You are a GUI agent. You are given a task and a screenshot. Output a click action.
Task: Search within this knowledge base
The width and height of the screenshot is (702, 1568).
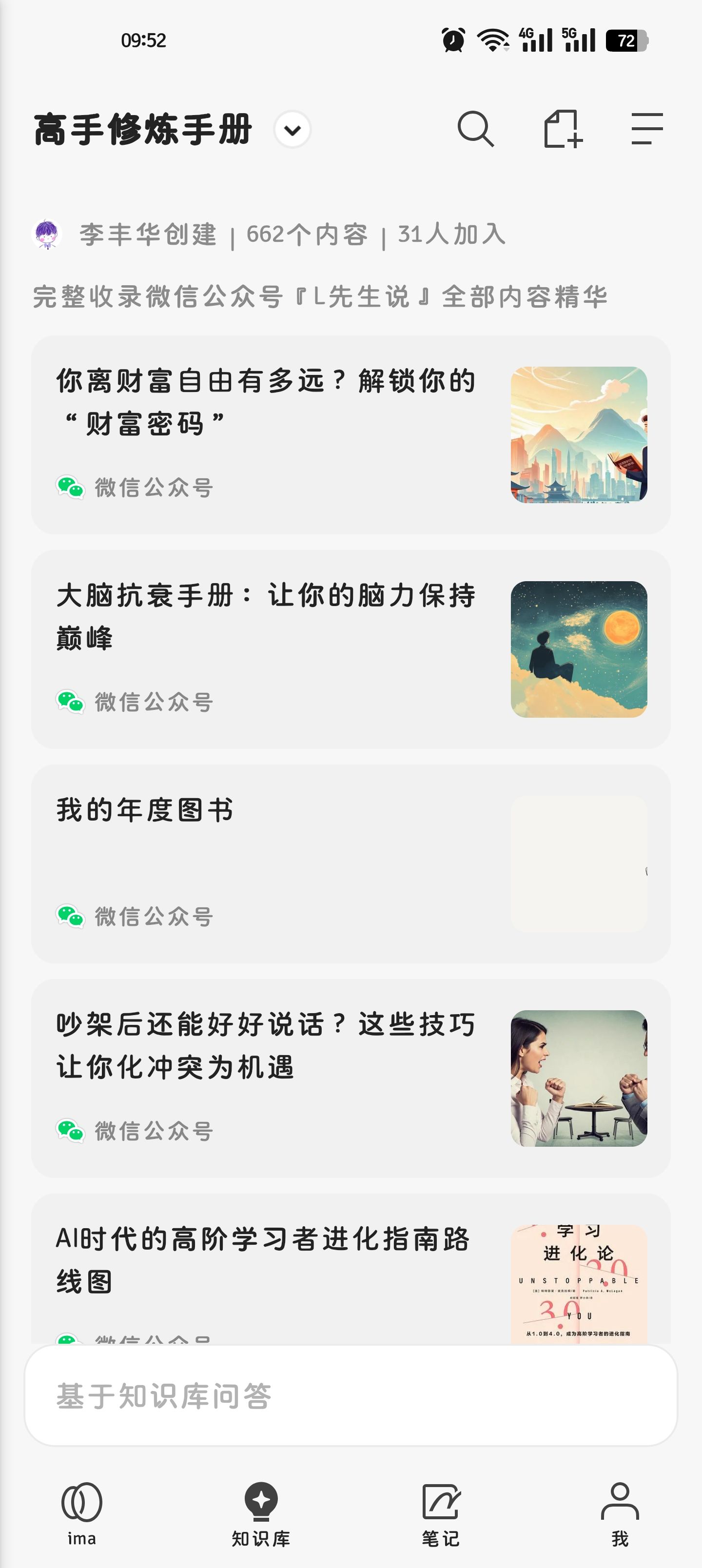click(475, 129)
